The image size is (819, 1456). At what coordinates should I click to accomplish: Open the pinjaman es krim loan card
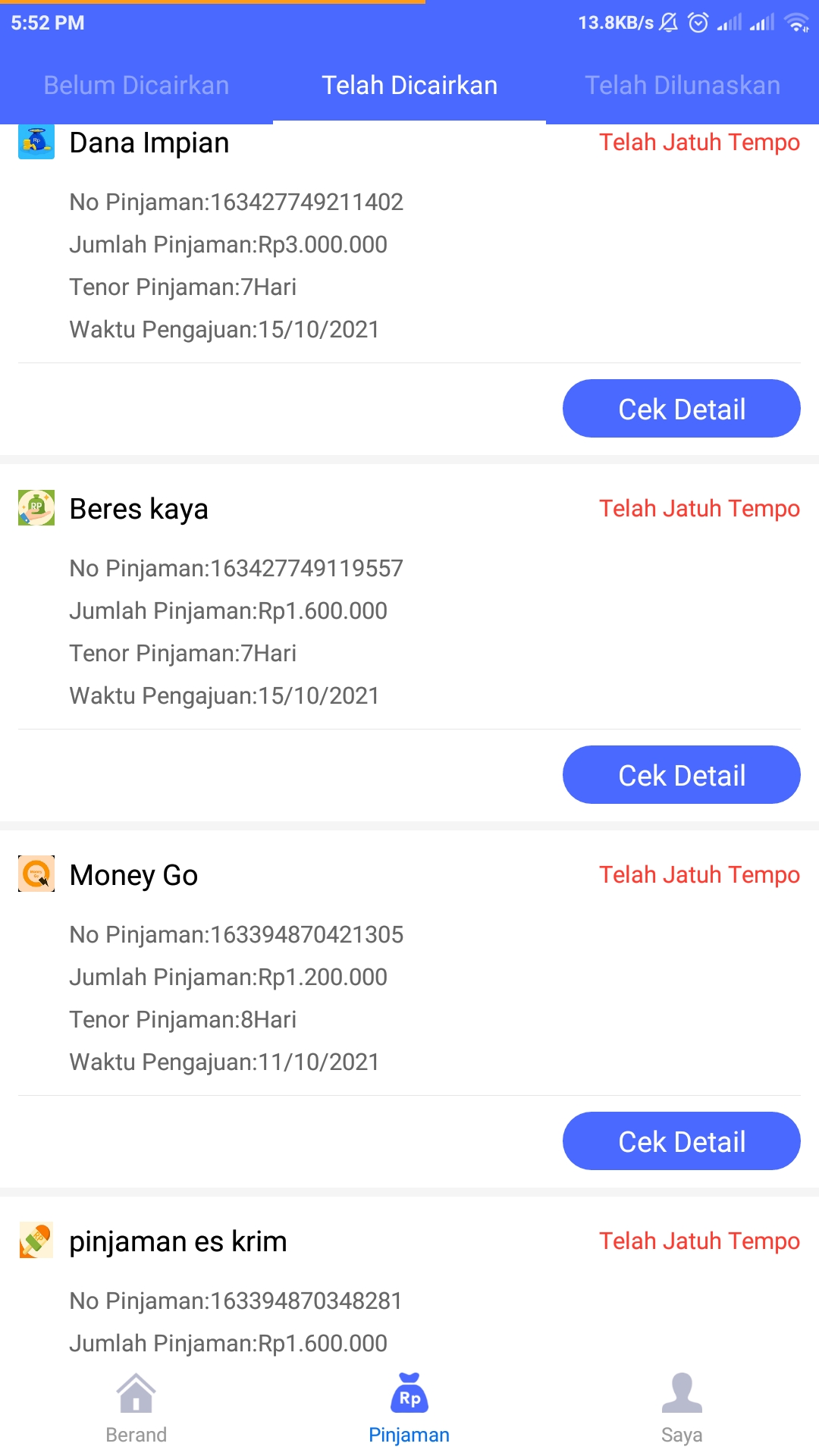point(409,1282)
